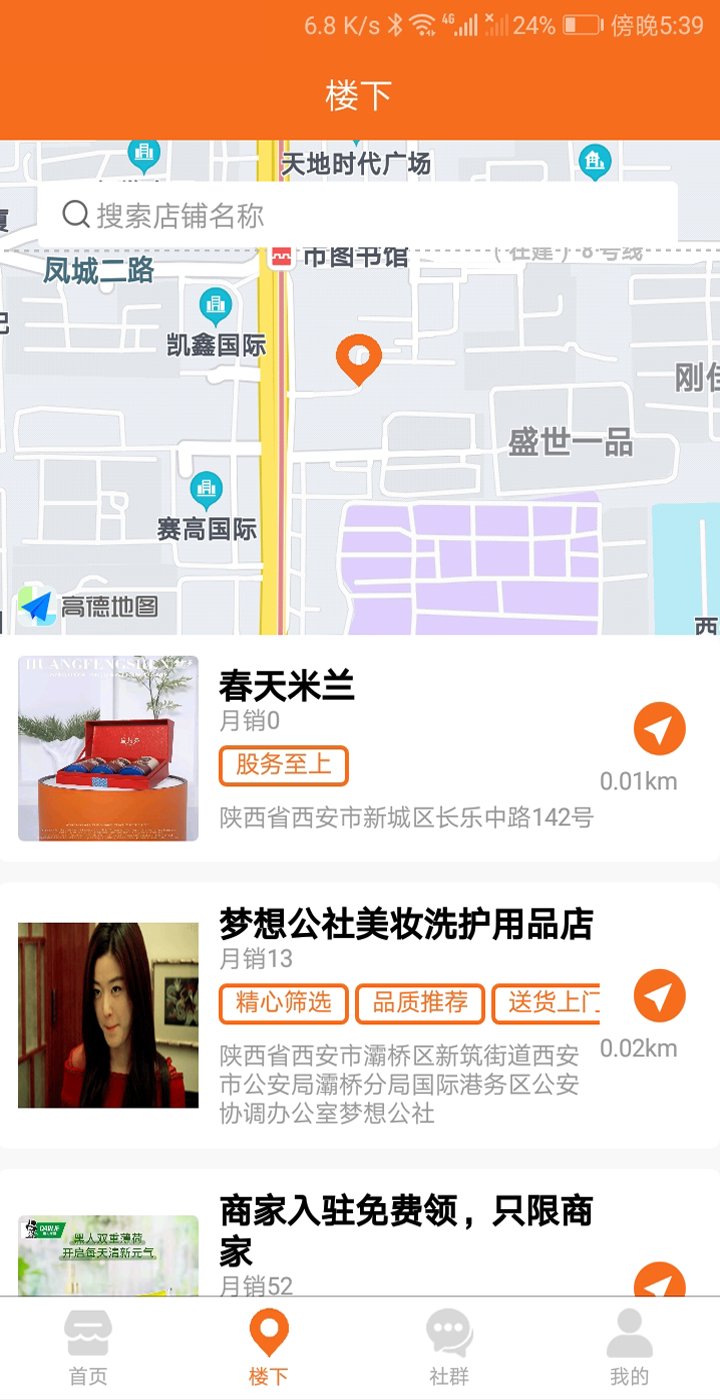The height and width of the screenshot is (1400, 720).
Task: Switch to the 首页 tab
Action: pos(88,1348)
